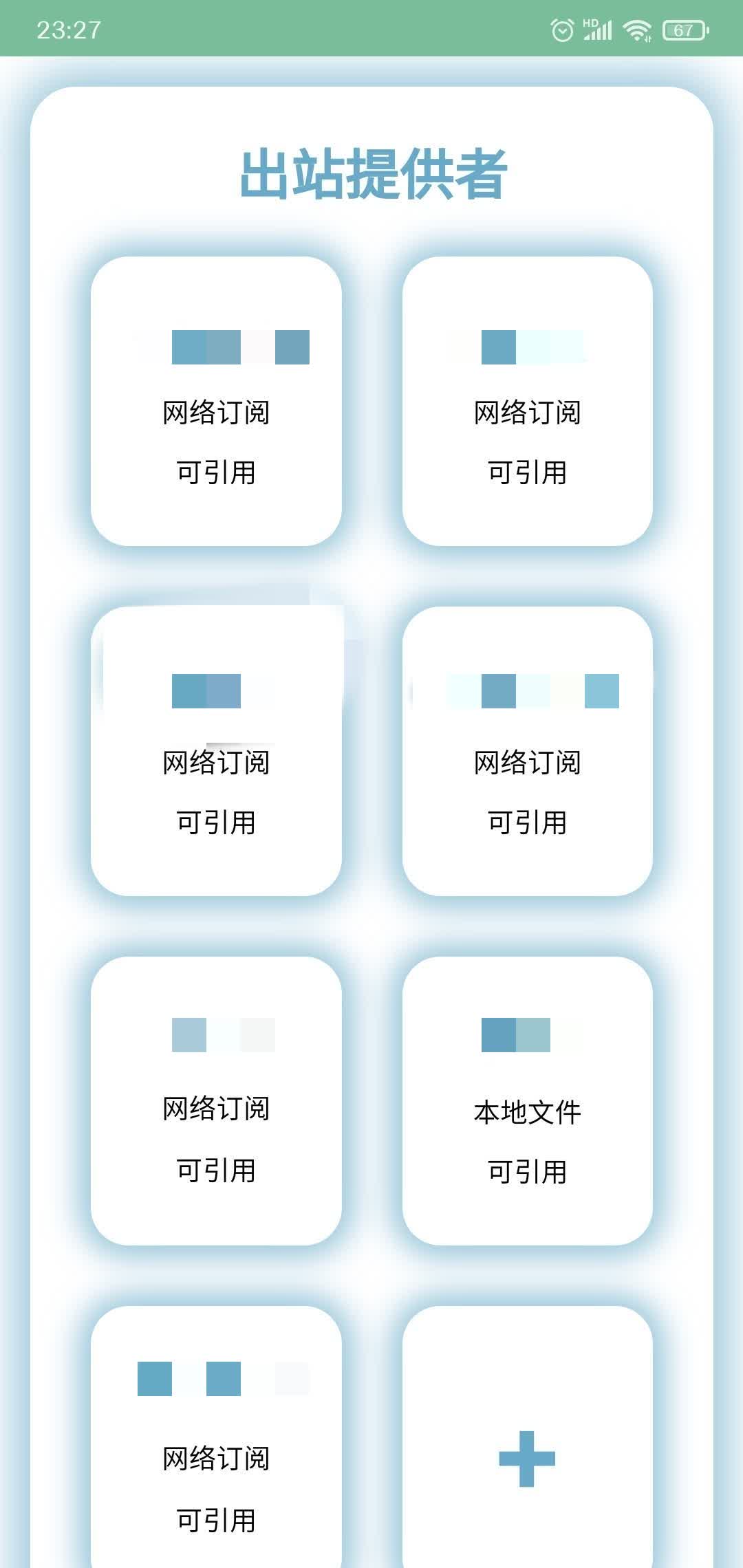Add a new outbound provider with plus
Image resolution: width=743 pixels, height=1568 pixels.
click(527, 1458)
